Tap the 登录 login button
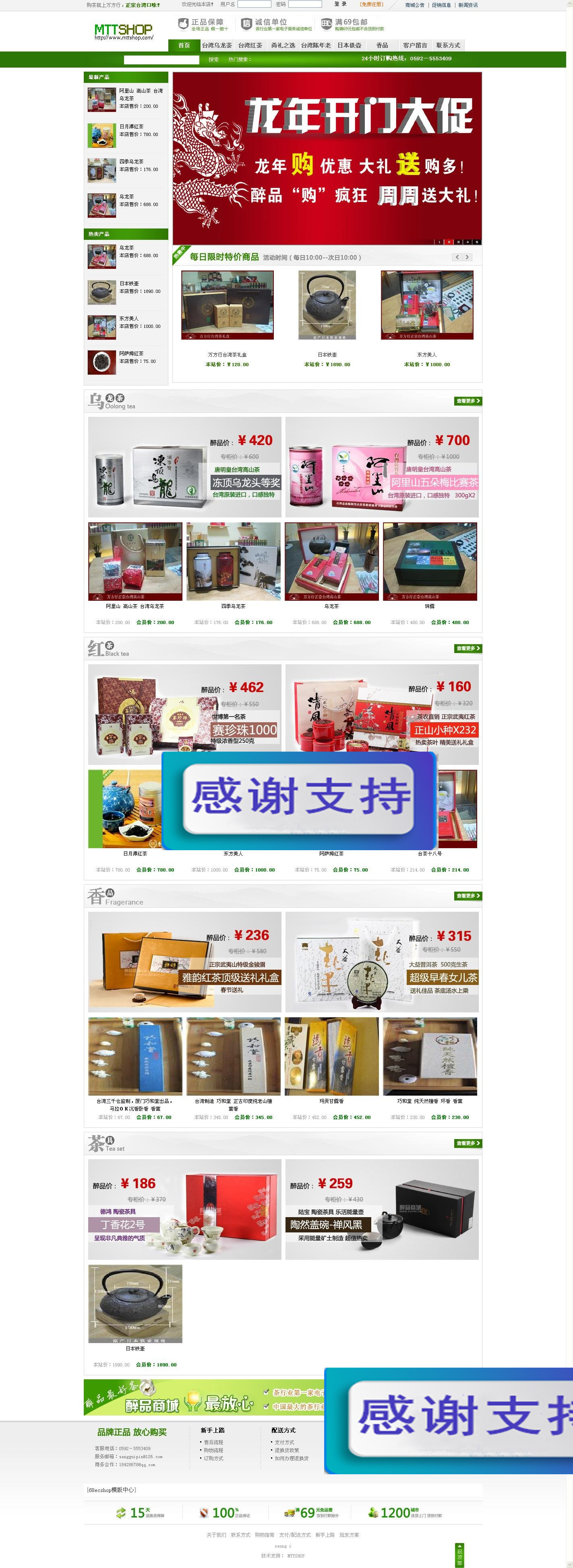This screenshot has height=1568, width=573. 340,4
